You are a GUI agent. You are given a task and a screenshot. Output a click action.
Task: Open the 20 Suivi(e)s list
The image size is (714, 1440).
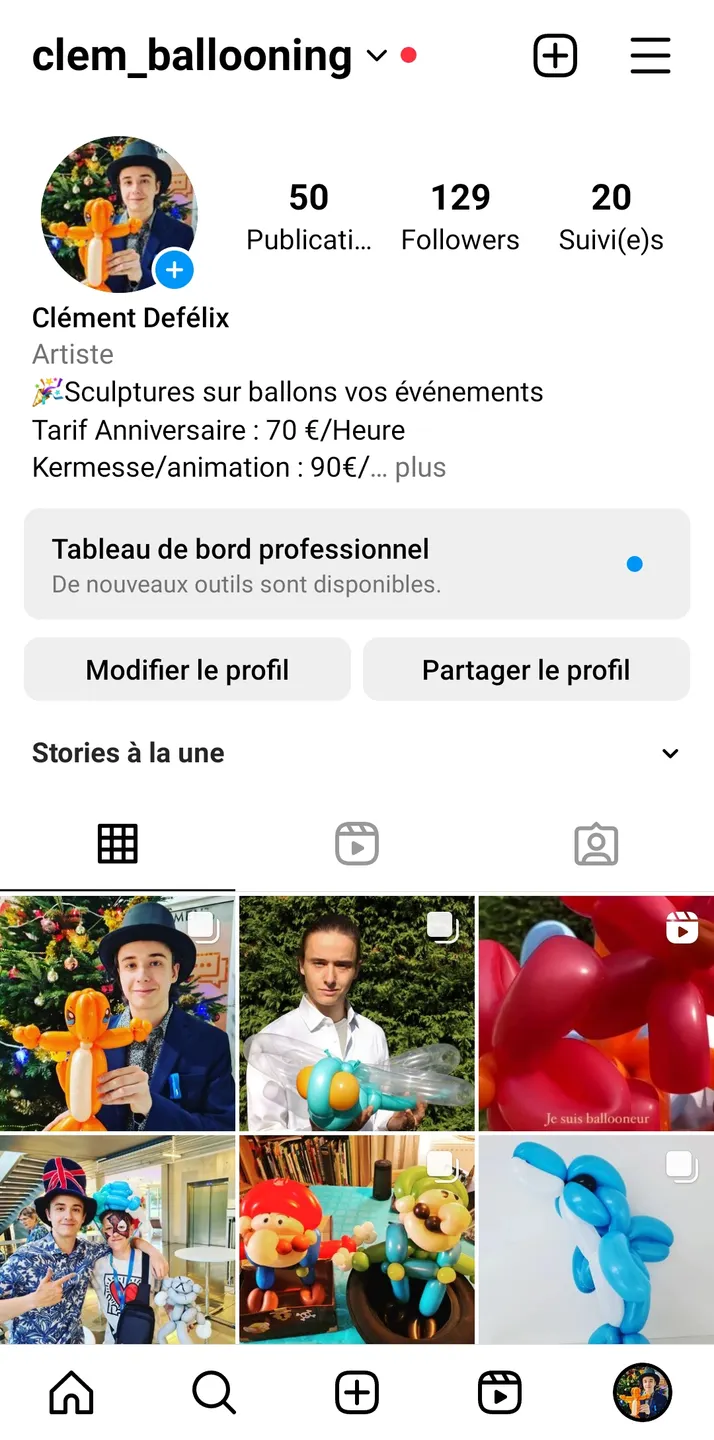pyautogui.click(x=611, y=216)
